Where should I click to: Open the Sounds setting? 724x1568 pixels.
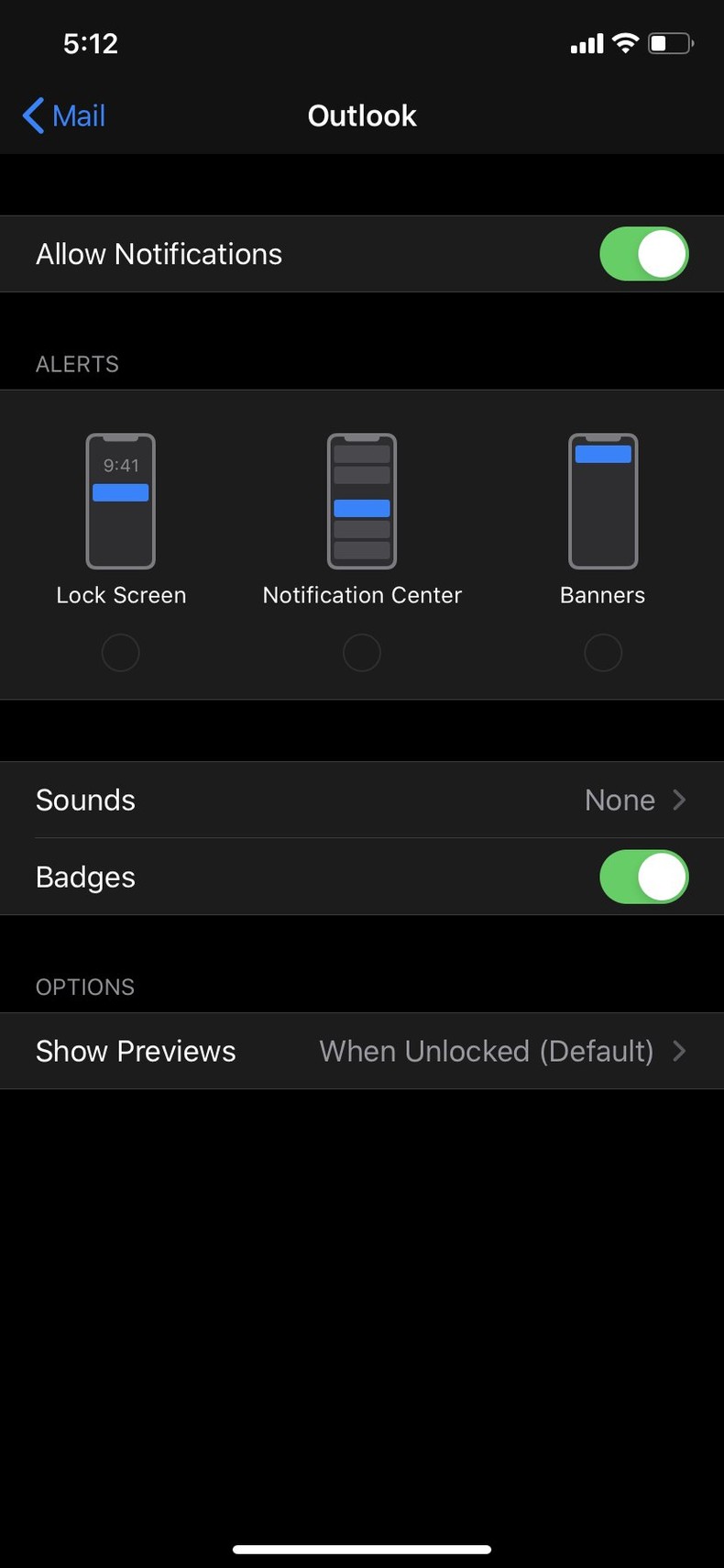(361, 800)
